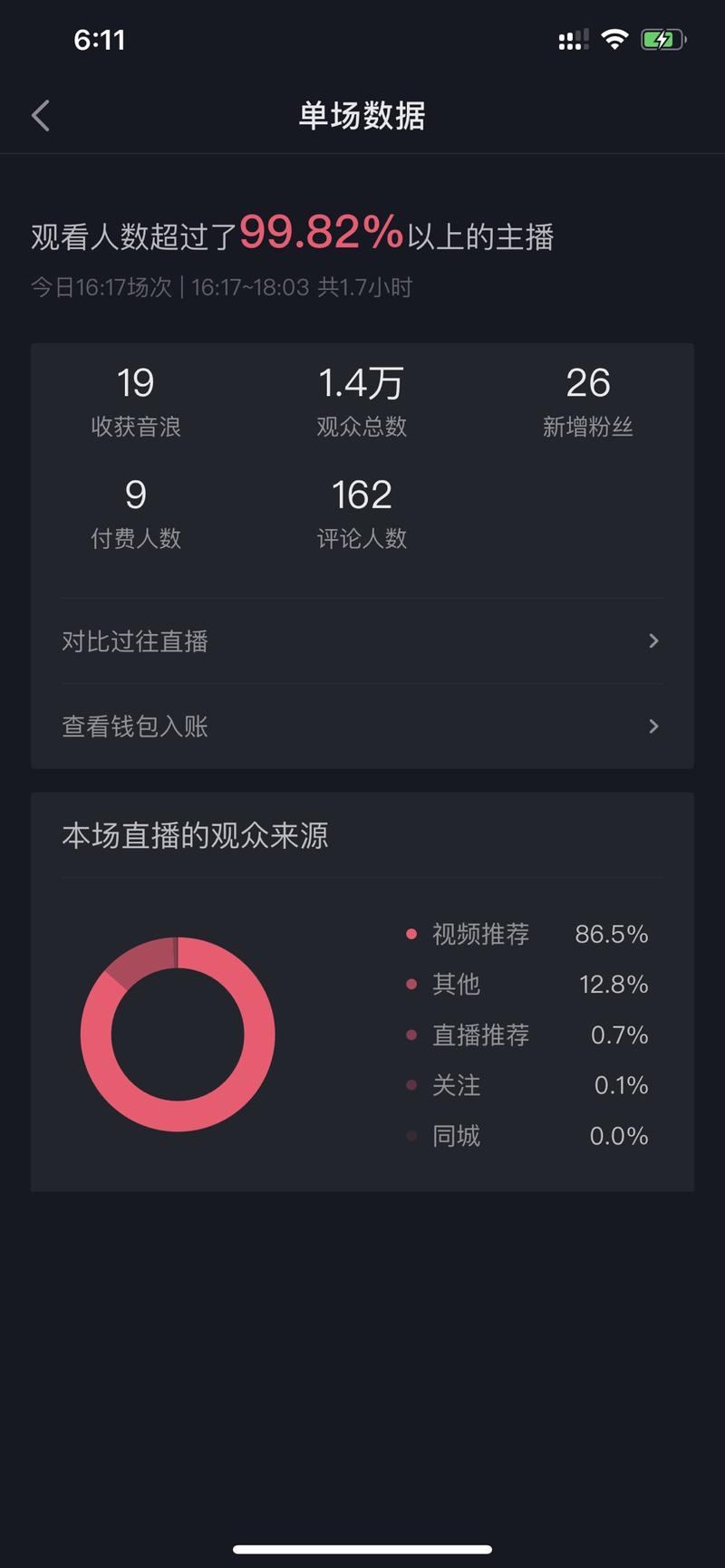Tap the 单场数据 title bar
Viewport: 725px width, 1568px height.
click(x=362, y=116)
